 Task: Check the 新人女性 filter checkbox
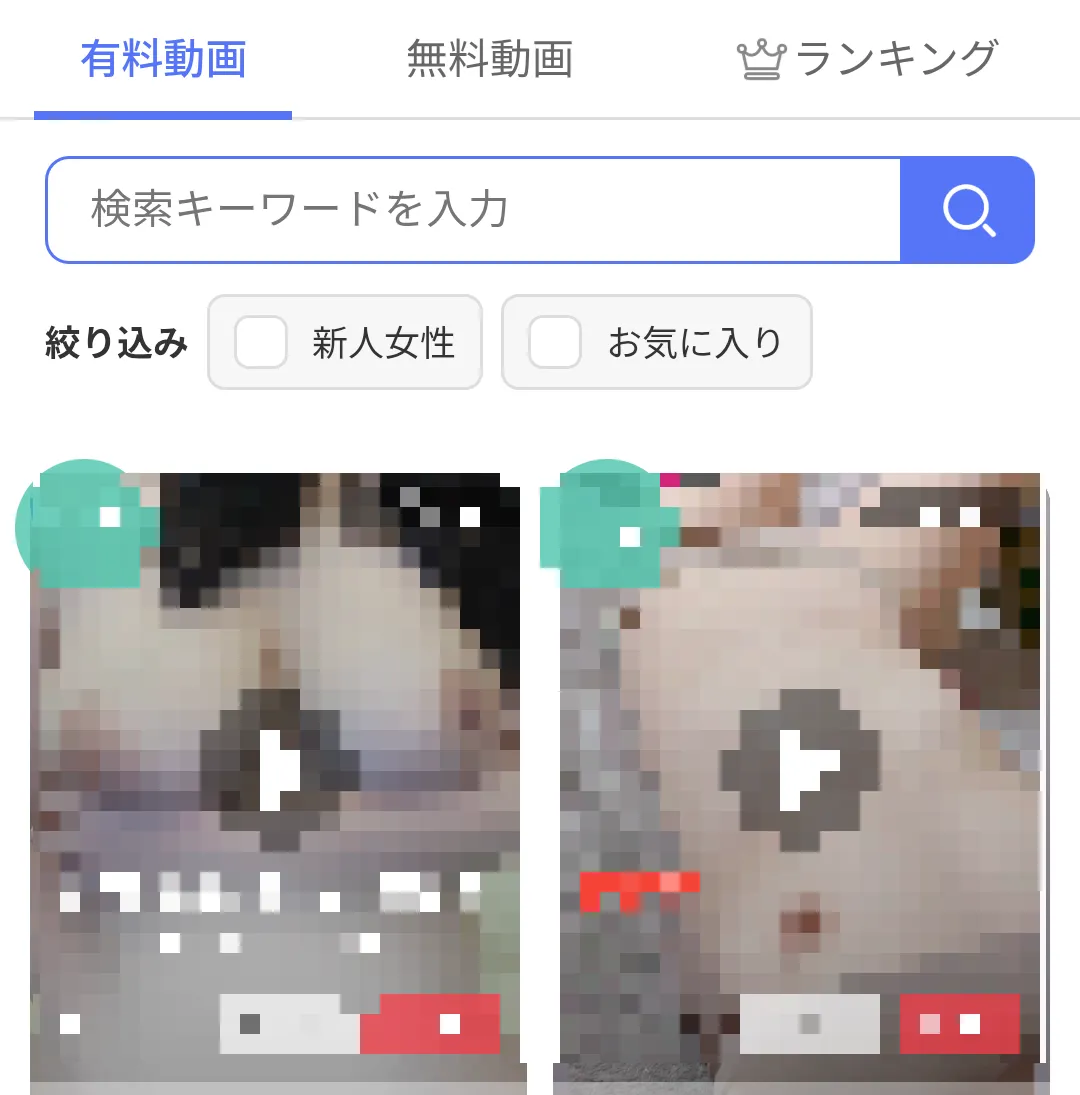pos(262,343)
